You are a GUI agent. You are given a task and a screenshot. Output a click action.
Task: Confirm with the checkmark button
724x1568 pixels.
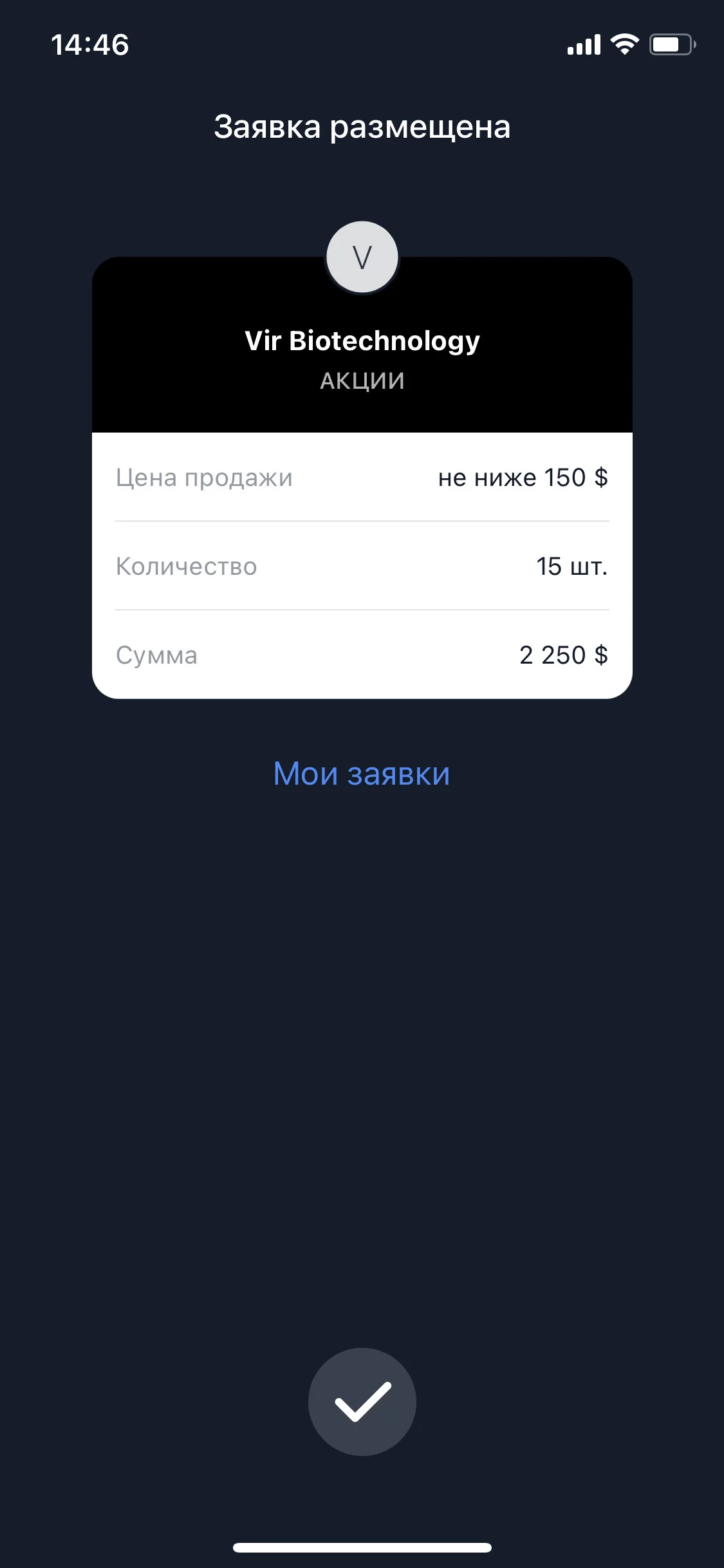point(362,1401)
